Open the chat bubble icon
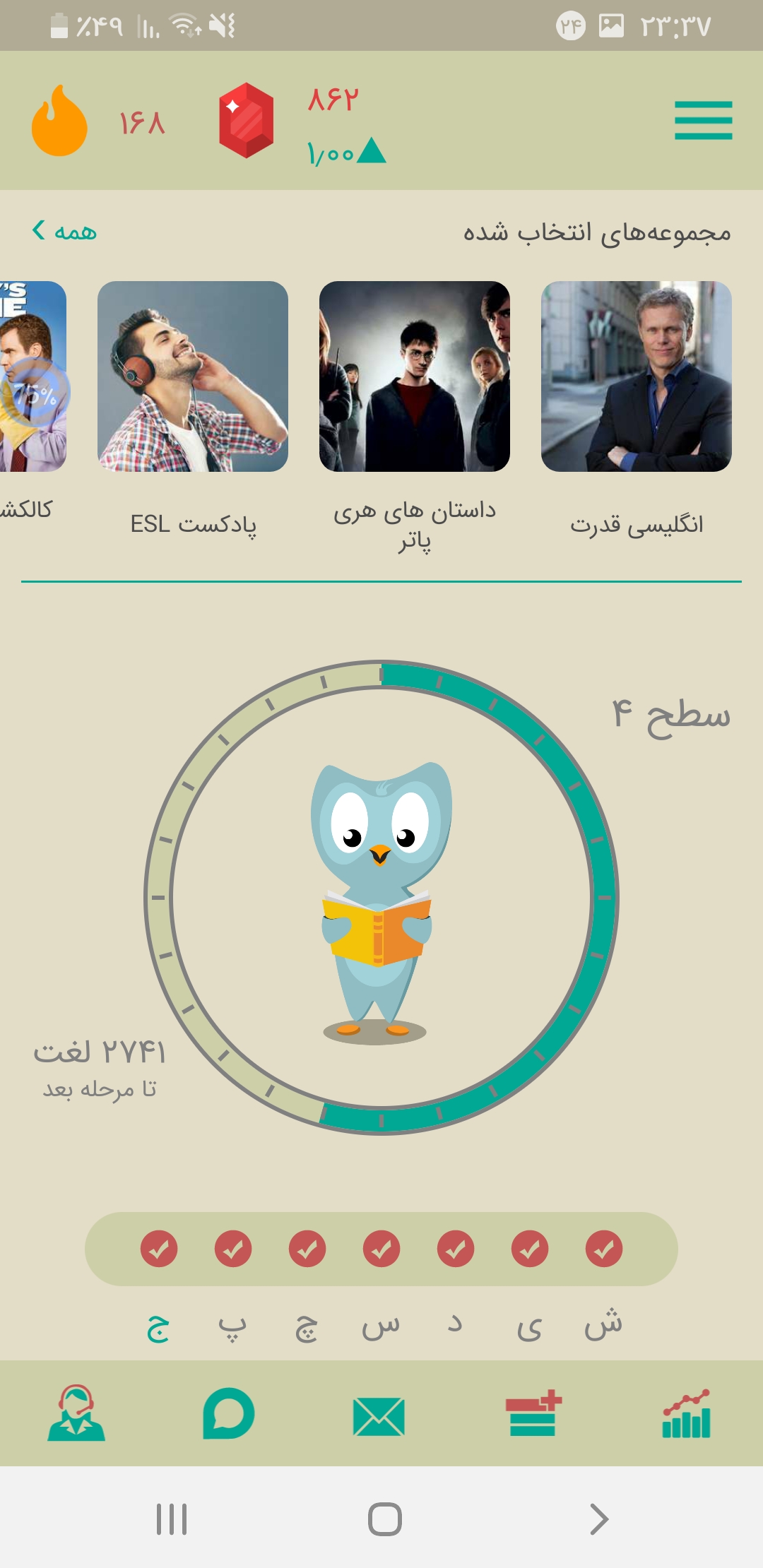 tap(228, 1413)
